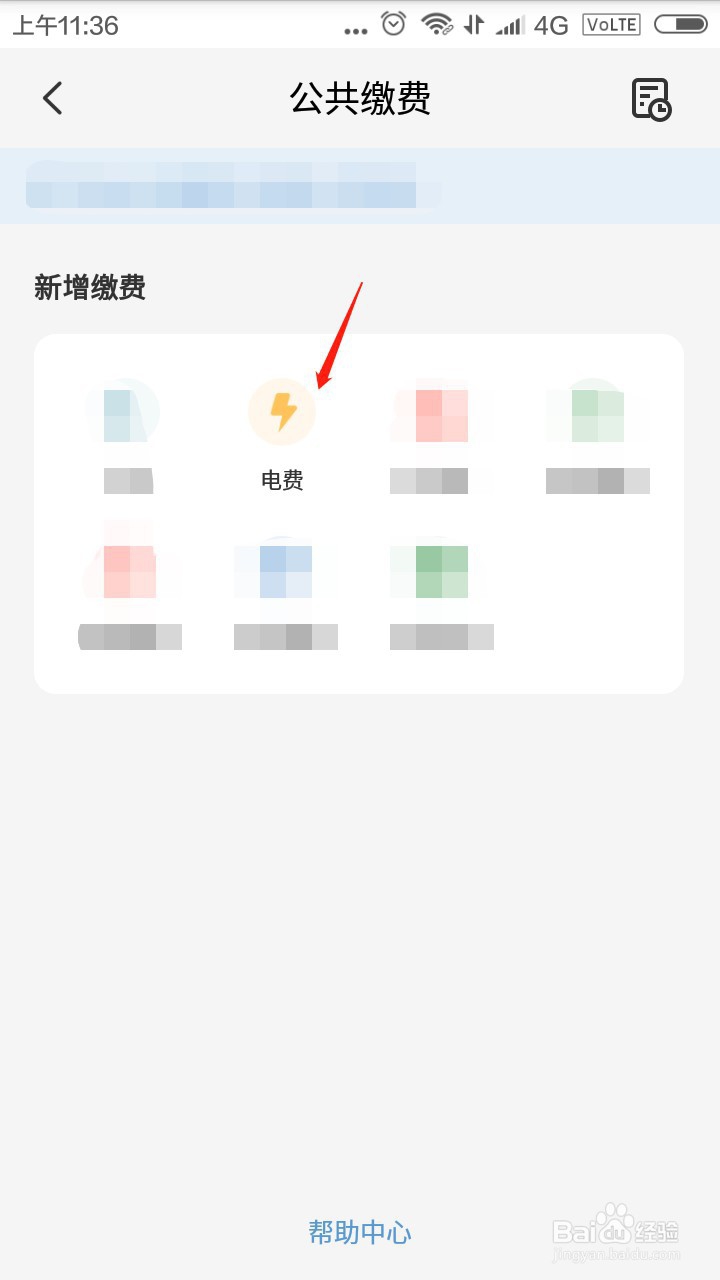Tap the 电费 lightning bolt icon
The width and height of the screenshot is (720, 1280).
coord(282,411)
